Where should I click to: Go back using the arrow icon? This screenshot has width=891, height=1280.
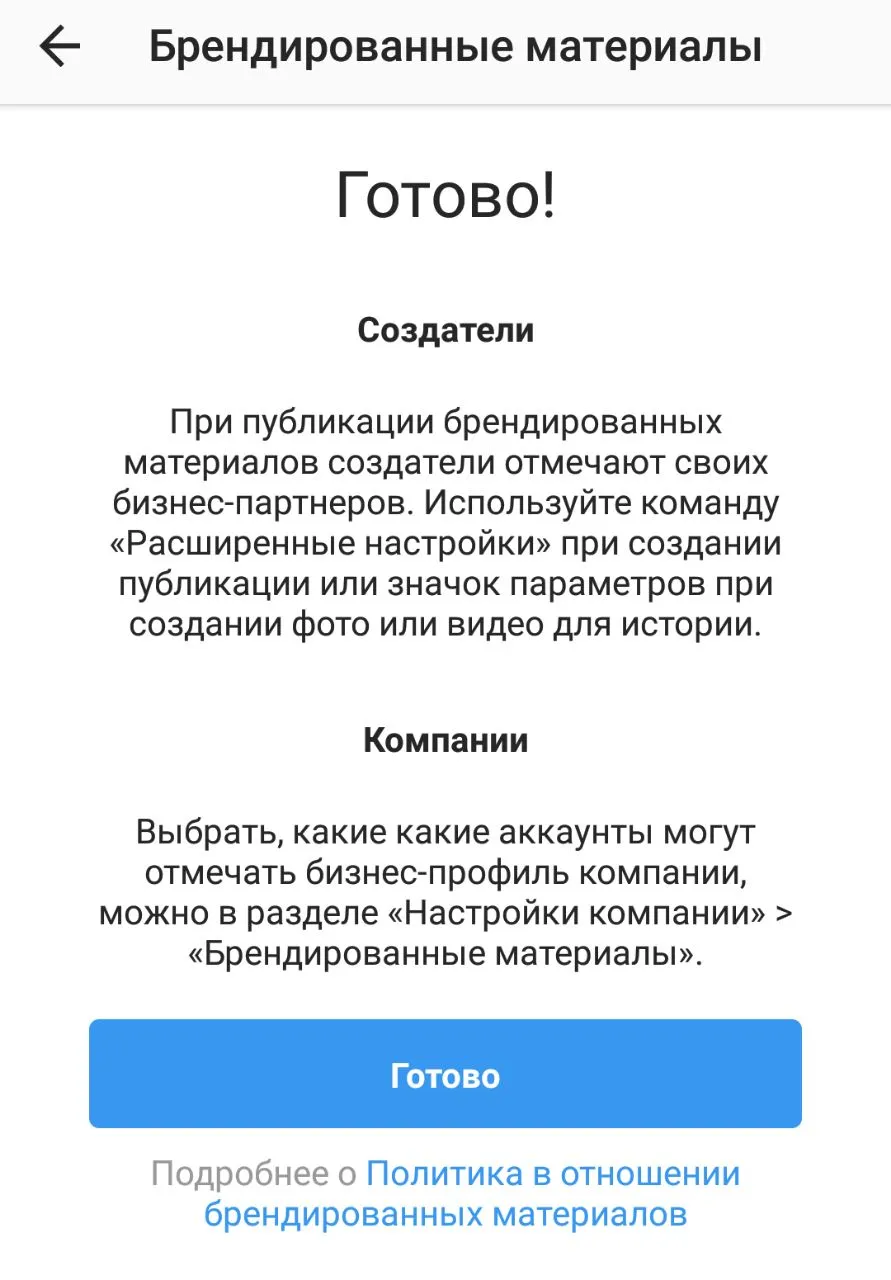(60, 47)
